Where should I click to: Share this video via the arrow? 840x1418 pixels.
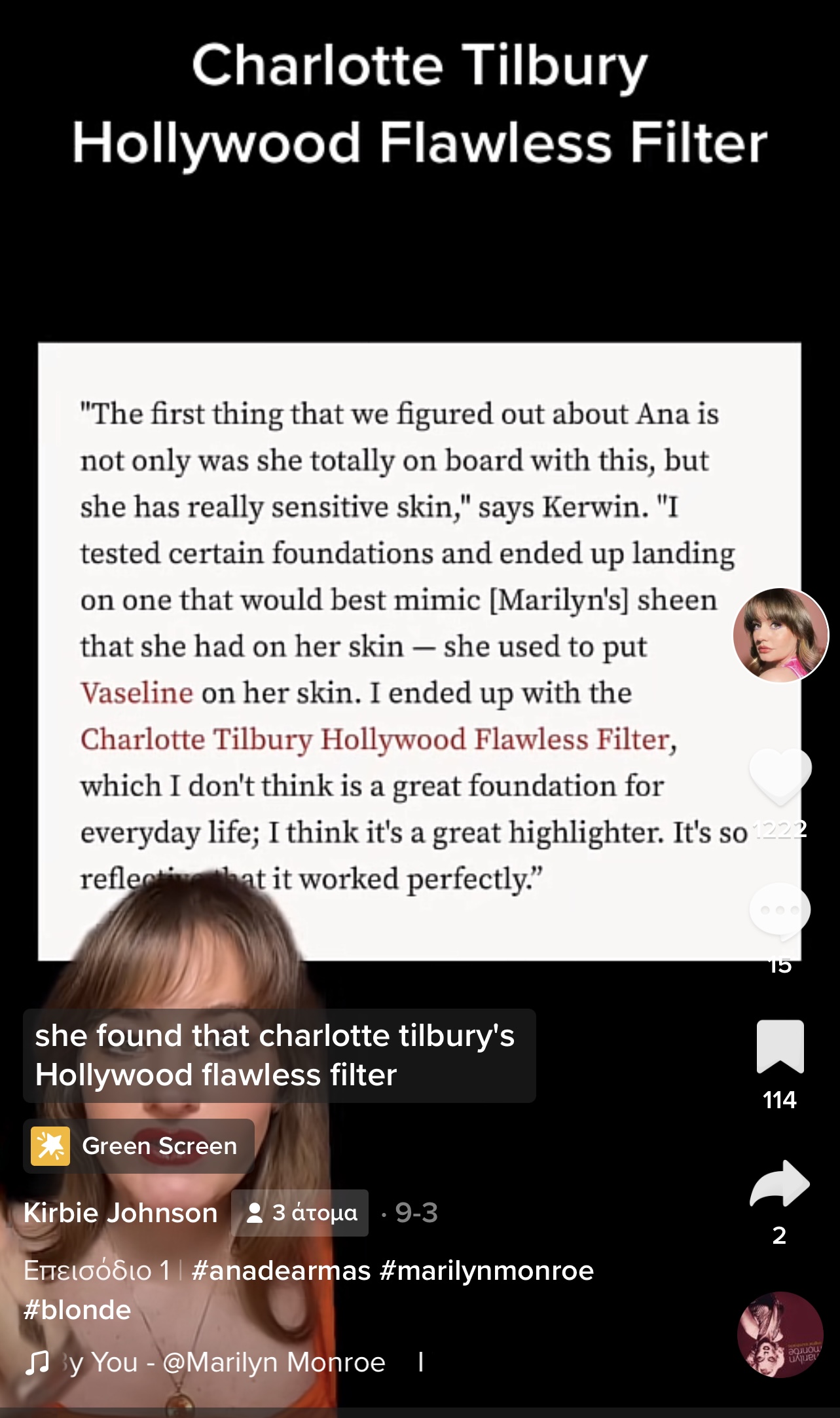click(x=780, y=1184)
